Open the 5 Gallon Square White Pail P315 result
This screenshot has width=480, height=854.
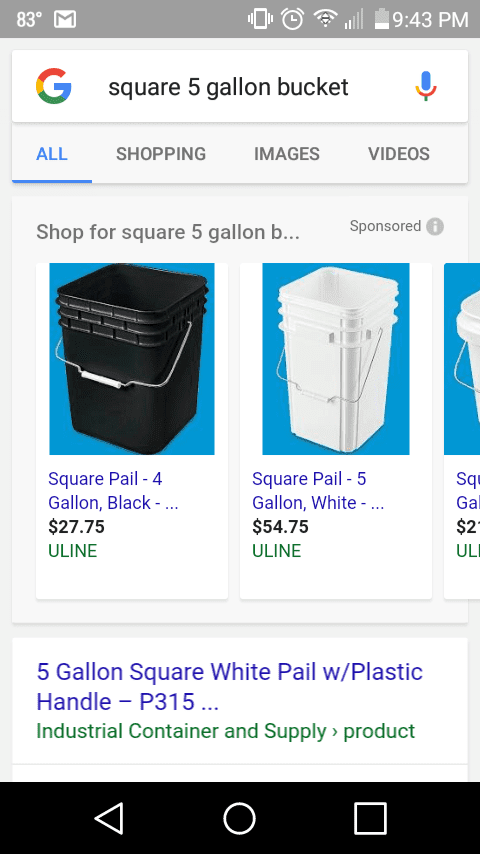point(229,686)
